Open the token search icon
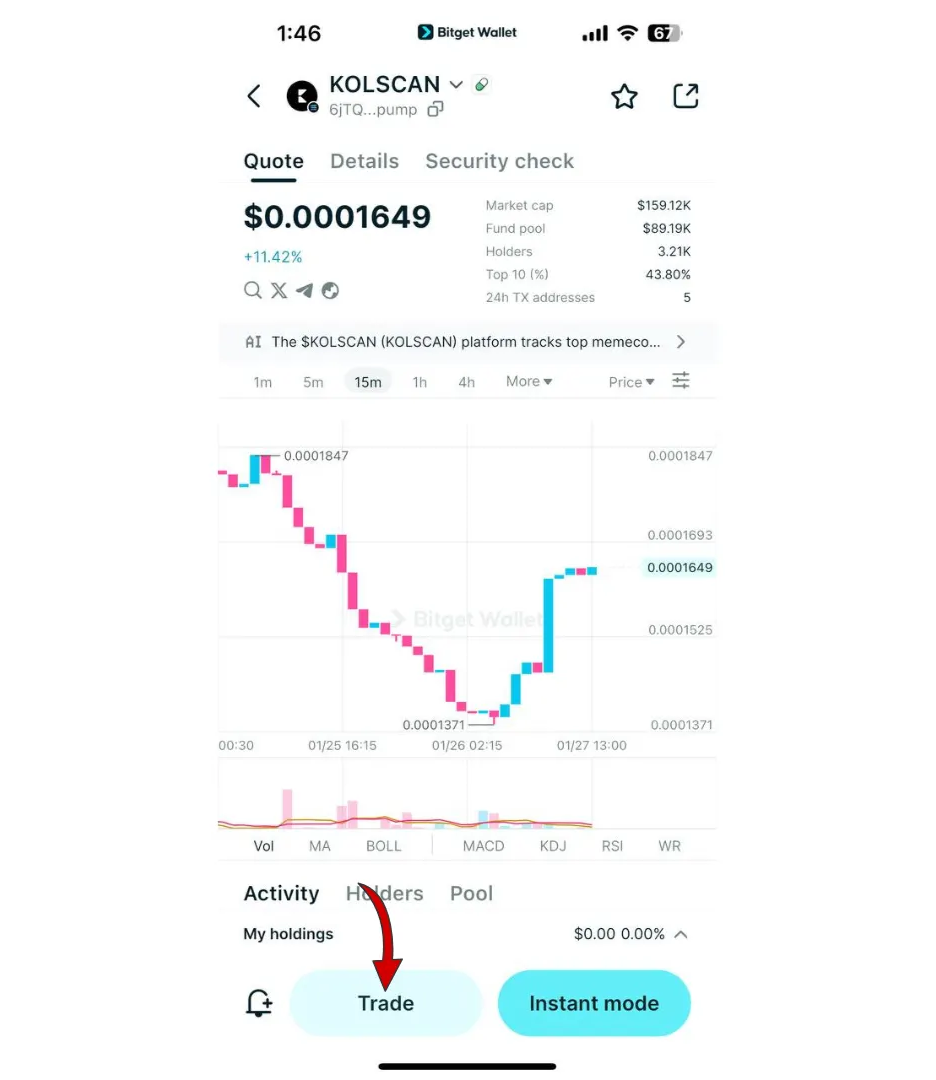Screen dimensions: 936x1080 click(252, 290)
